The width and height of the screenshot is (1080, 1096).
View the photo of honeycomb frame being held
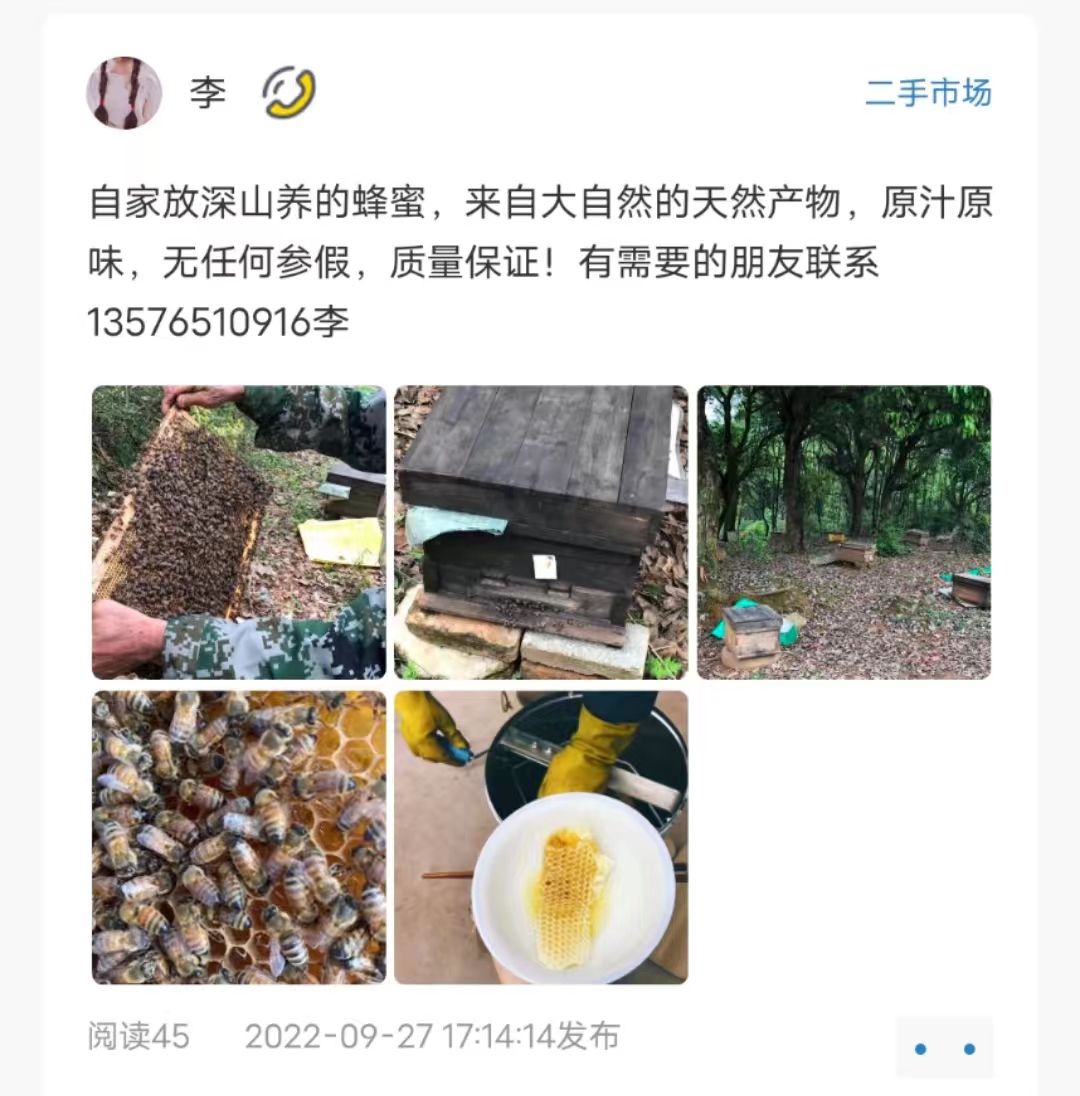click(x=239, y=532)
